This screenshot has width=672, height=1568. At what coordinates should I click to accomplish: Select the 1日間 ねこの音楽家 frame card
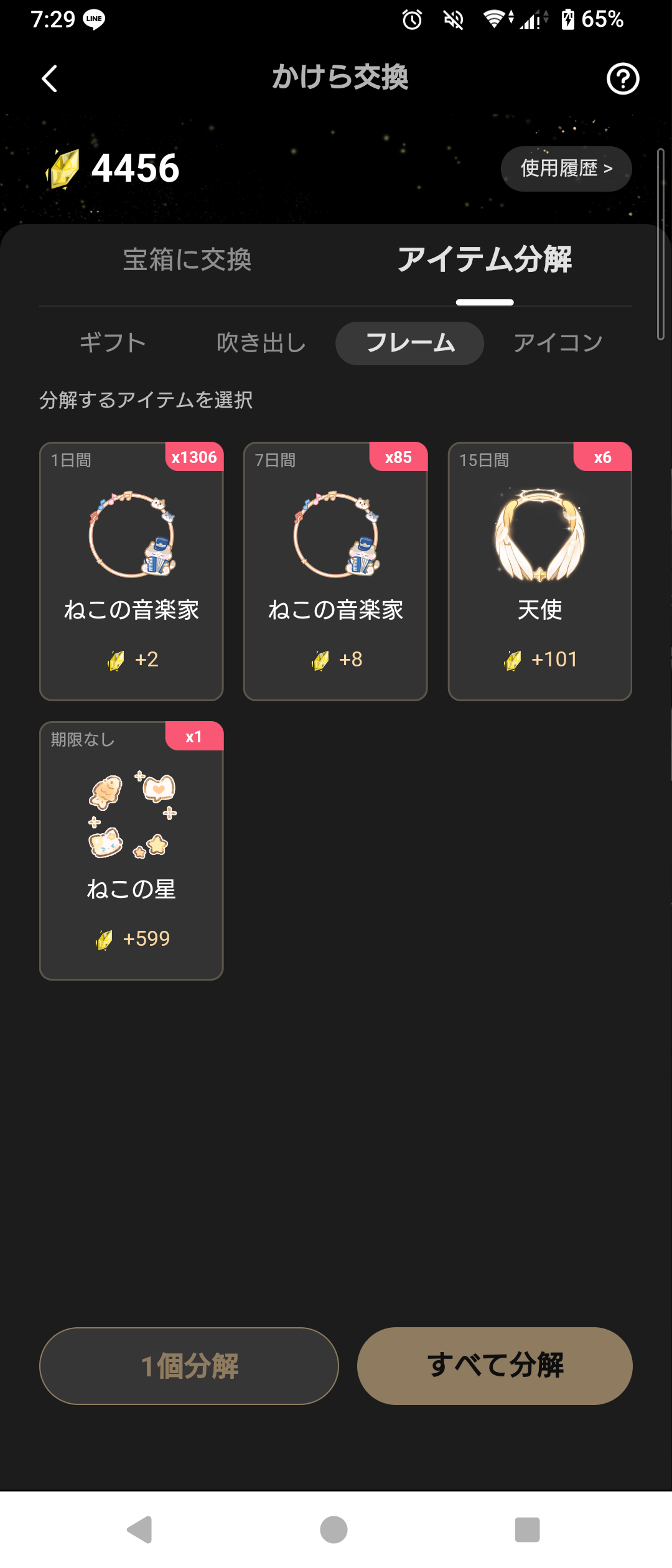tap(131, 571)
